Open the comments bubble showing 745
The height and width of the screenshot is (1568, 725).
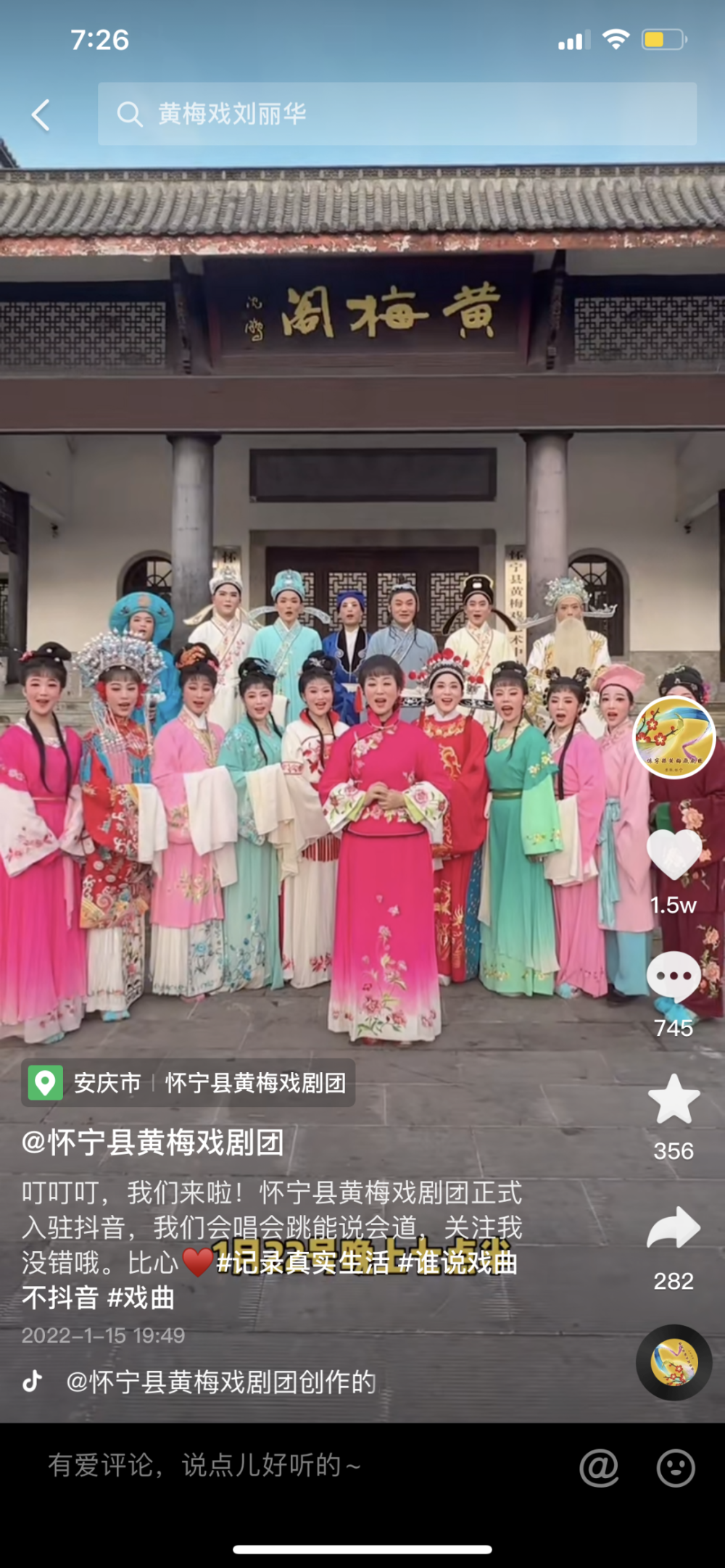pyautogui.click(x=674, y=978)
